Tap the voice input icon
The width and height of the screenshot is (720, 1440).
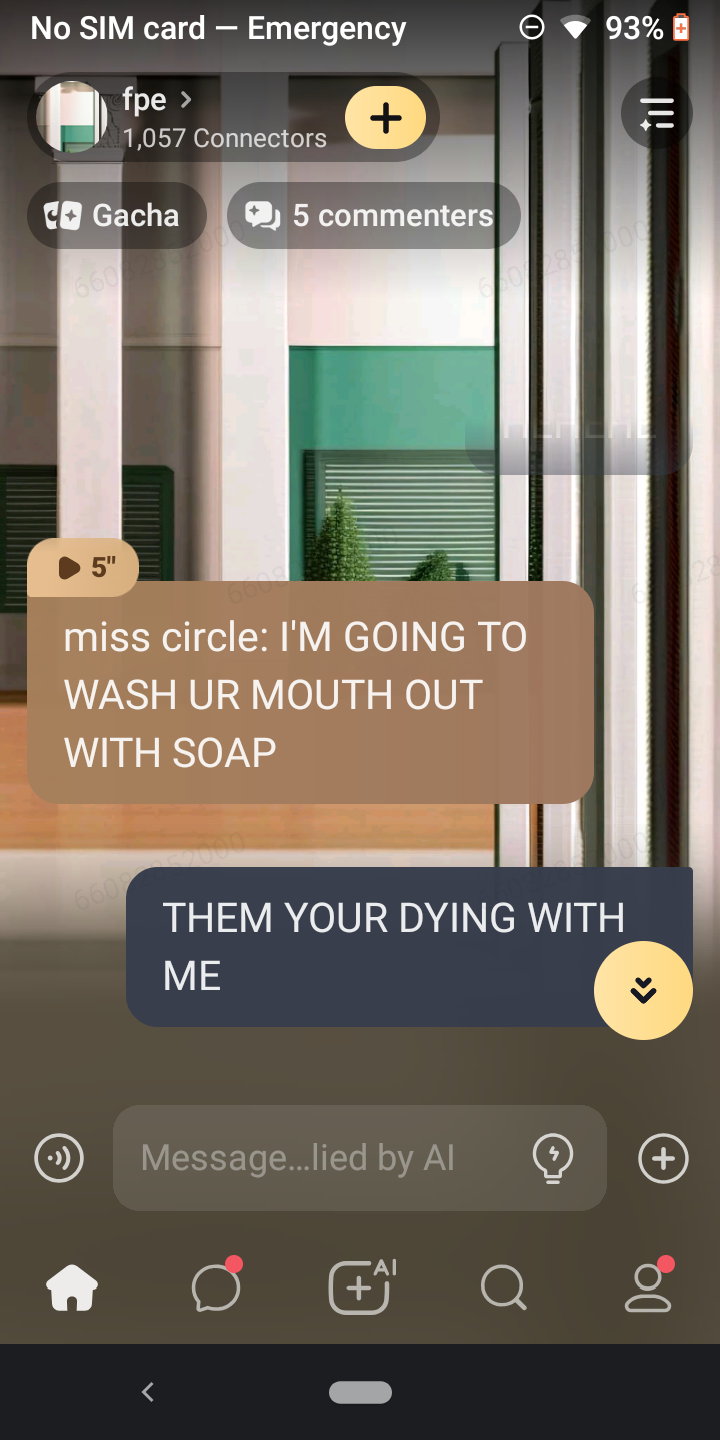(x=59, y=1158)
